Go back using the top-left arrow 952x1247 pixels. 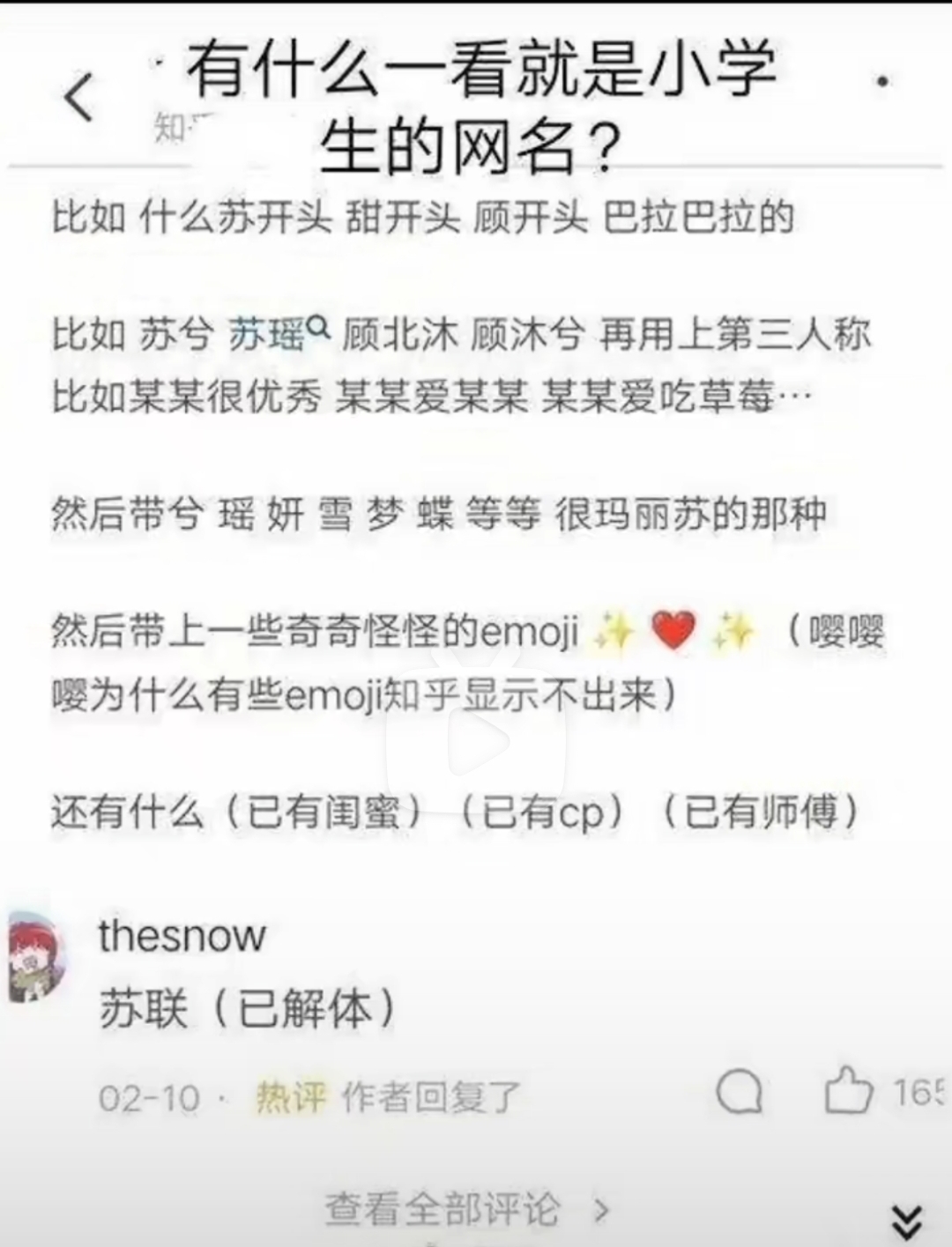pyautogui.click(x=79, y=97)
